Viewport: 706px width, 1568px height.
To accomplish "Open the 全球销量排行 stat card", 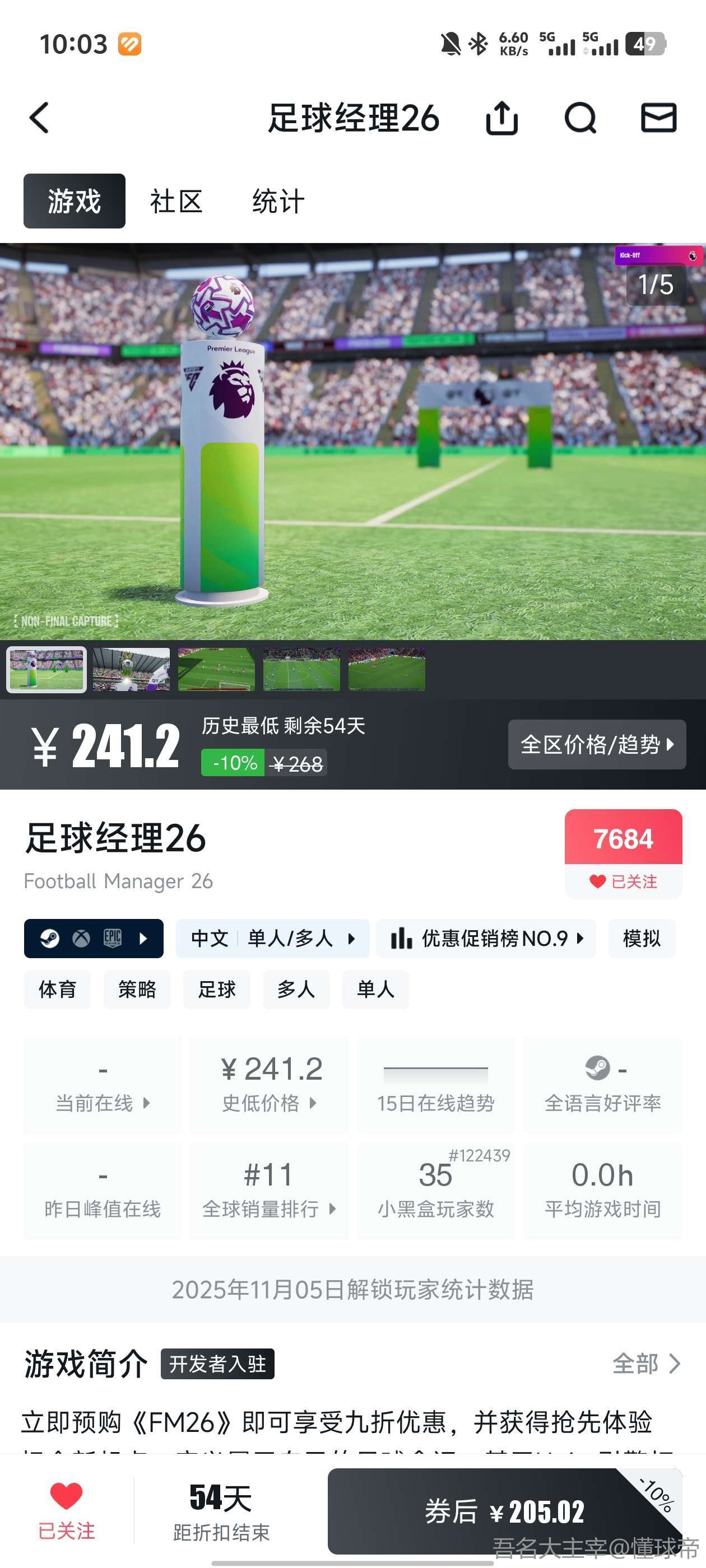I will pos(270,1191).
